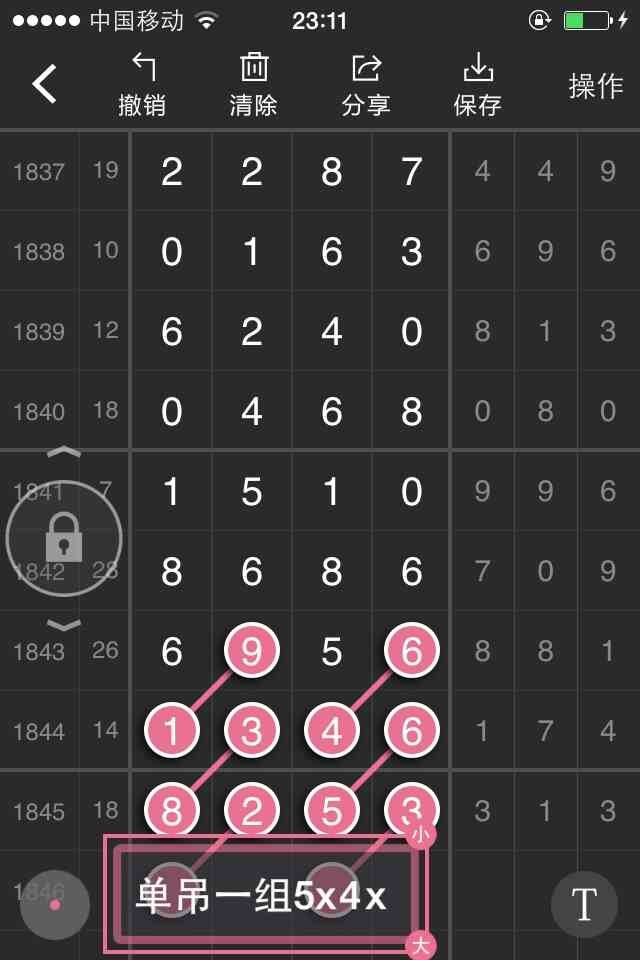Toggle the lock button on left
Viewport: 640px width, 960px height.
[64, 541]
